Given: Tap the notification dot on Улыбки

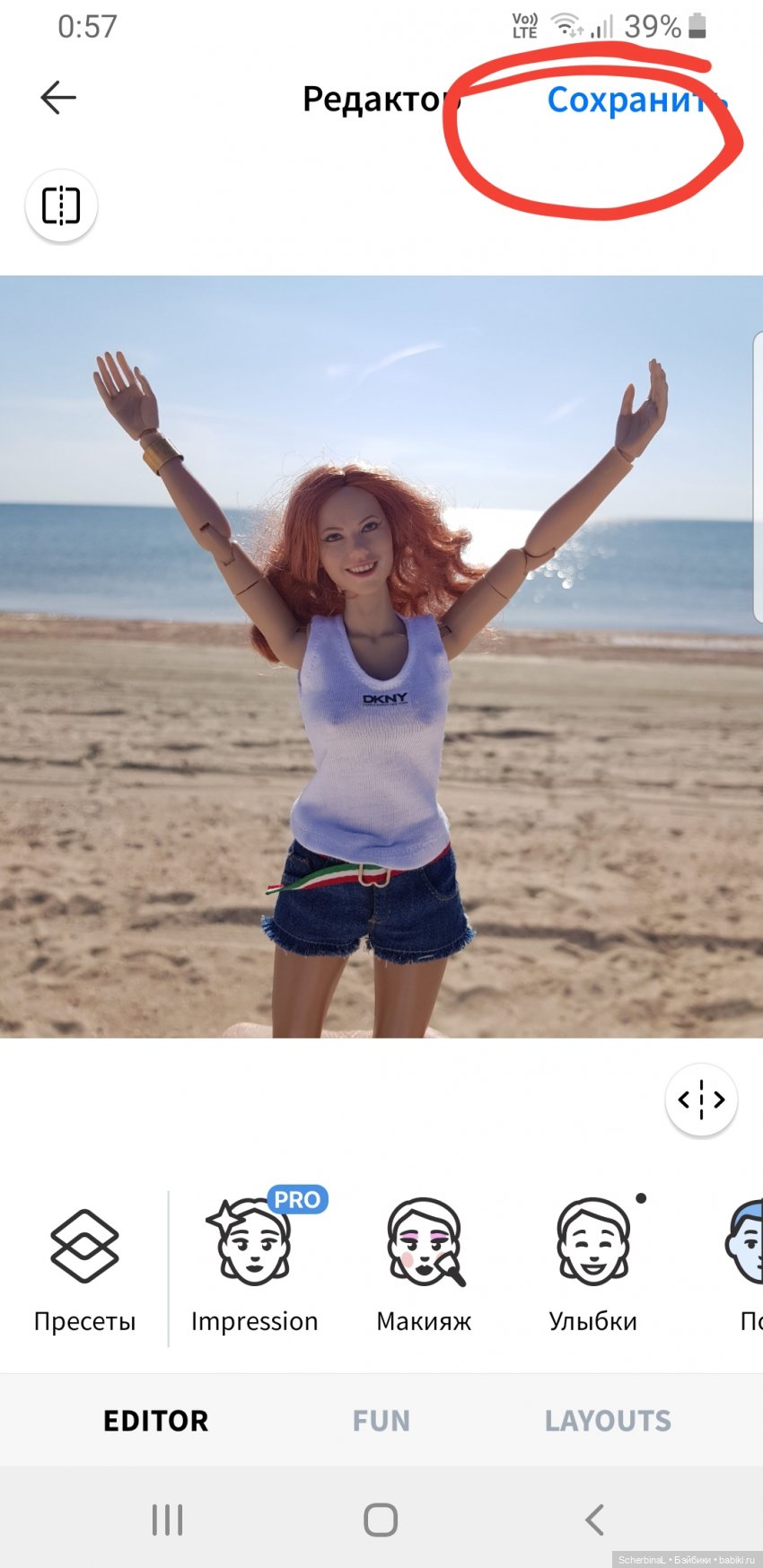Looking at the screenshot, I should tap(641, 1196).
